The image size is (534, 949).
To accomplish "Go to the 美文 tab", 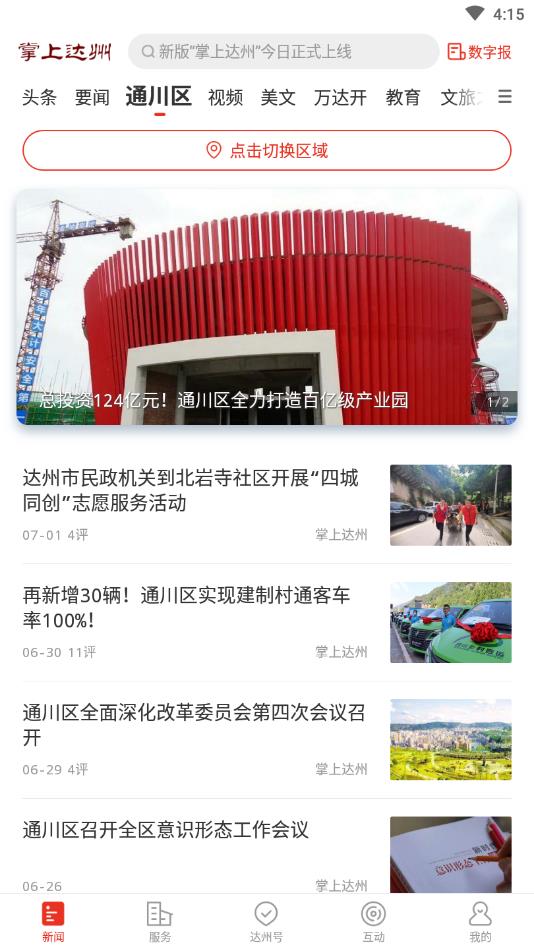I will (x=278, y=97).
